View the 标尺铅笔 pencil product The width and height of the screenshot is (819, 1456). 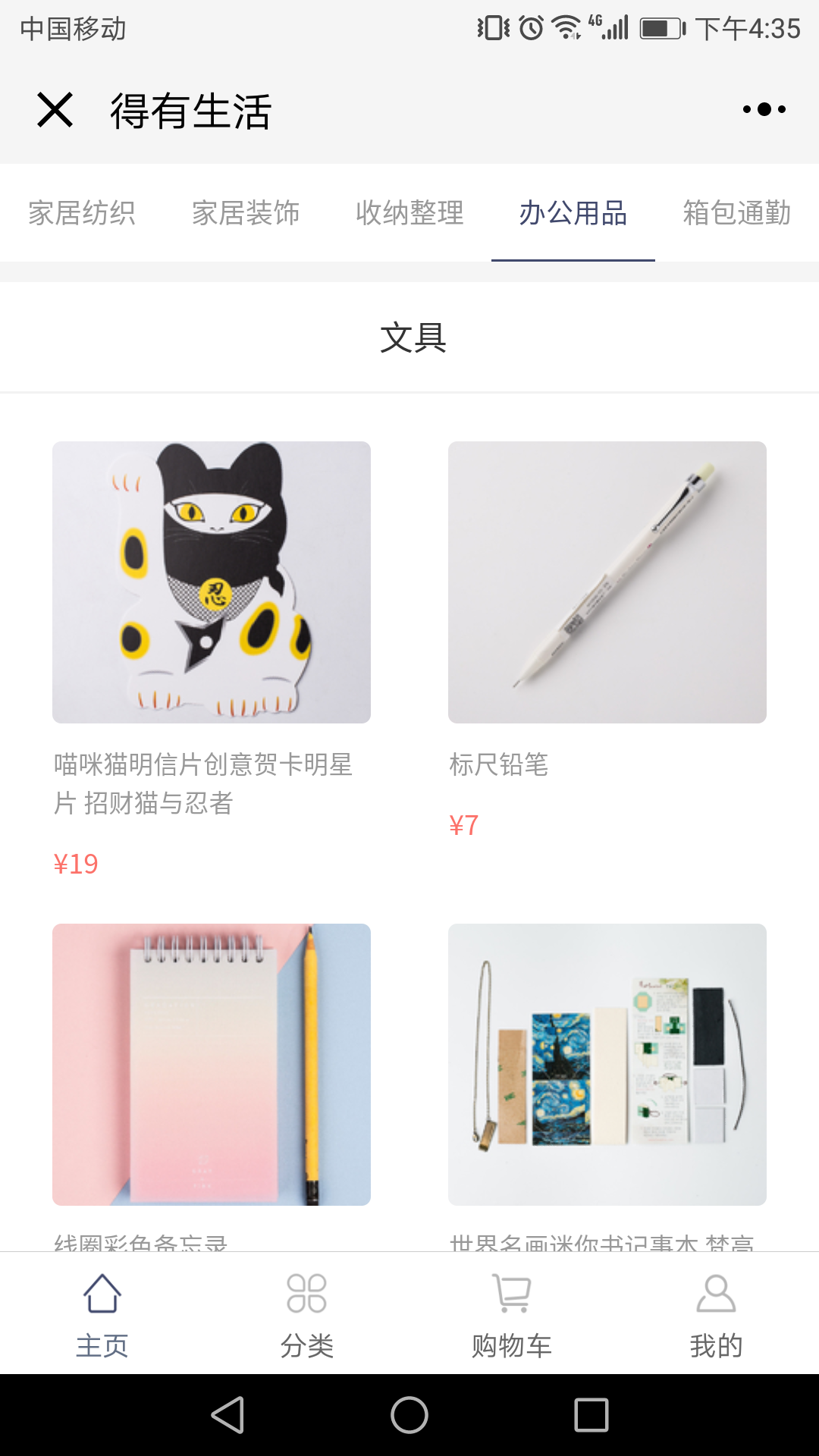click(607, 582)
